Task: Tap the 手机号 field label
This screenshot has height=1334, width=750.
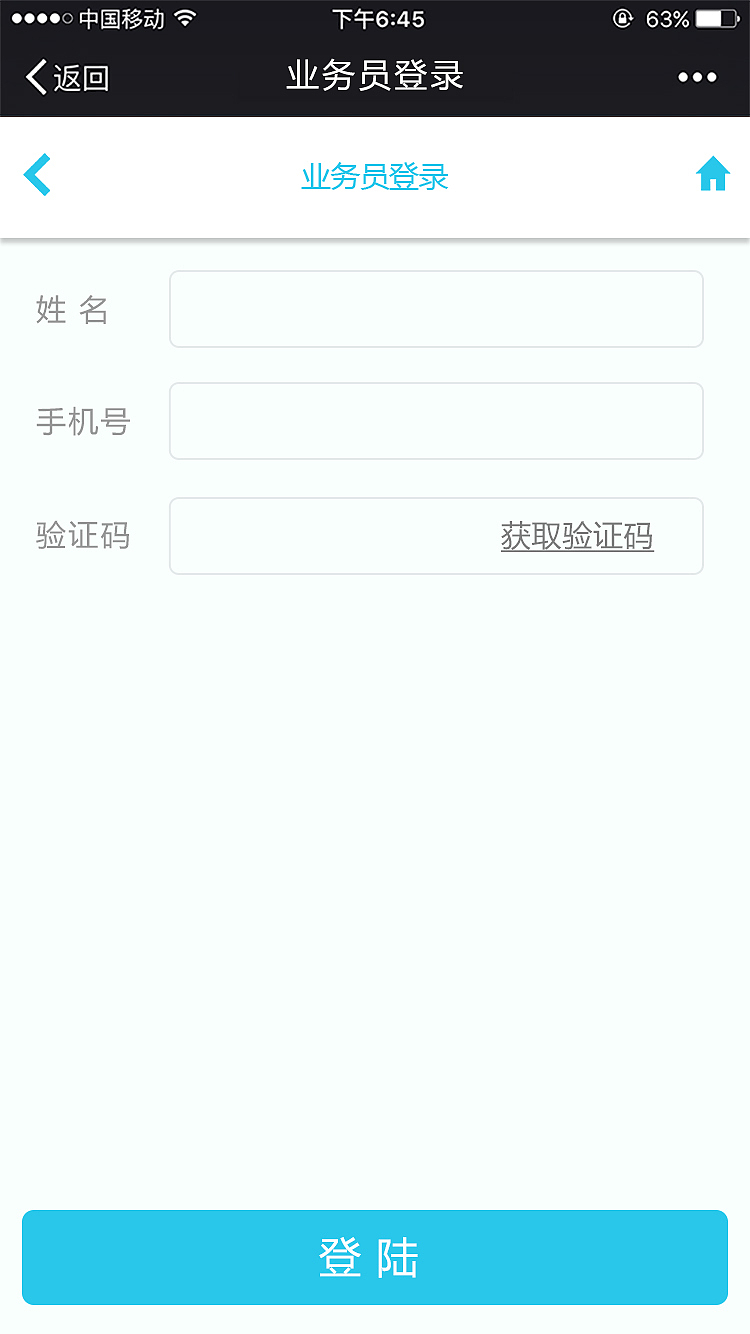Action: 83,421
